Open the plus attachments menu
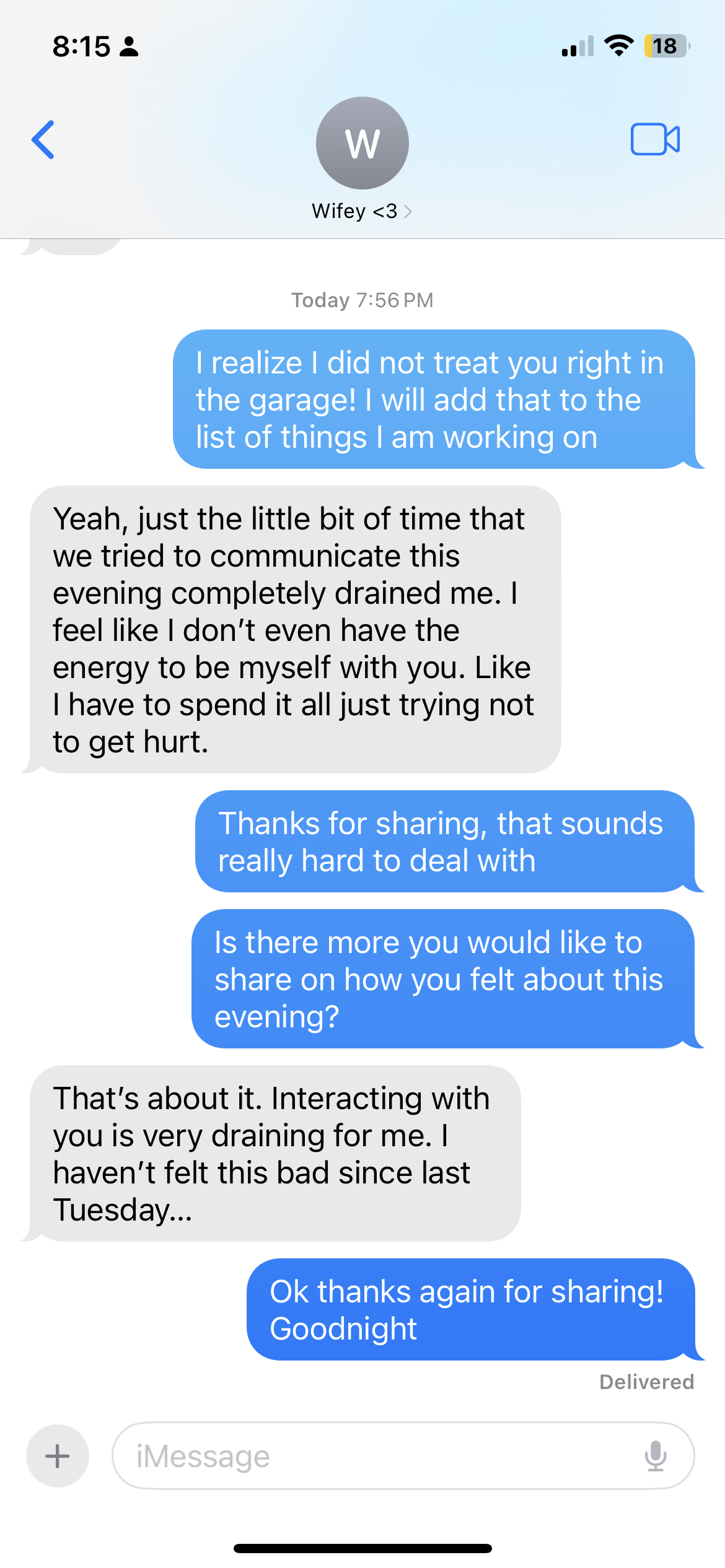The image size is (725, 1568). 58,1456
